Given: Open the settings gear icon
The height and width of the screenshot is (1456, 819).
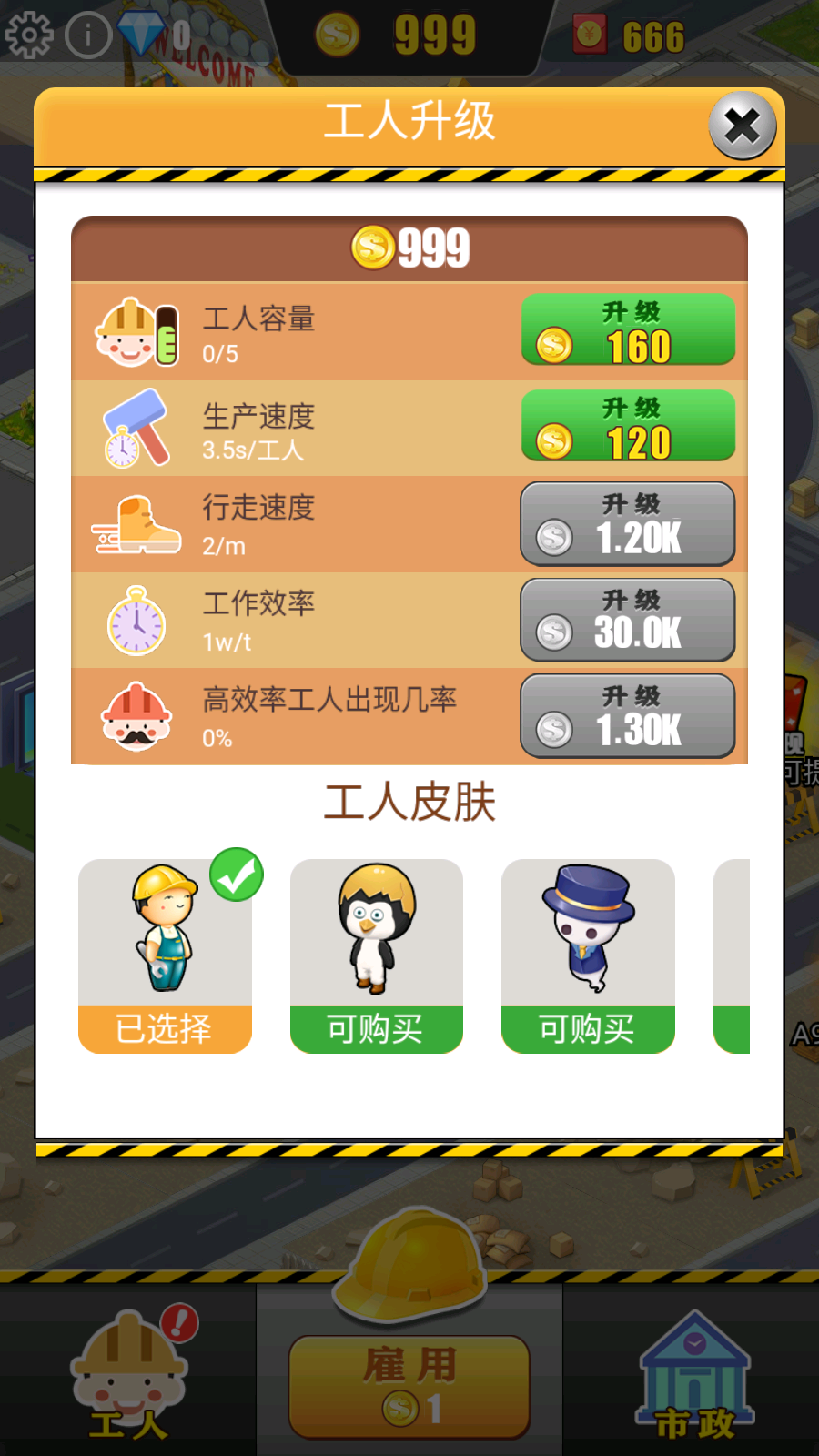Looking at the screenshot, I should click(30, 34).
